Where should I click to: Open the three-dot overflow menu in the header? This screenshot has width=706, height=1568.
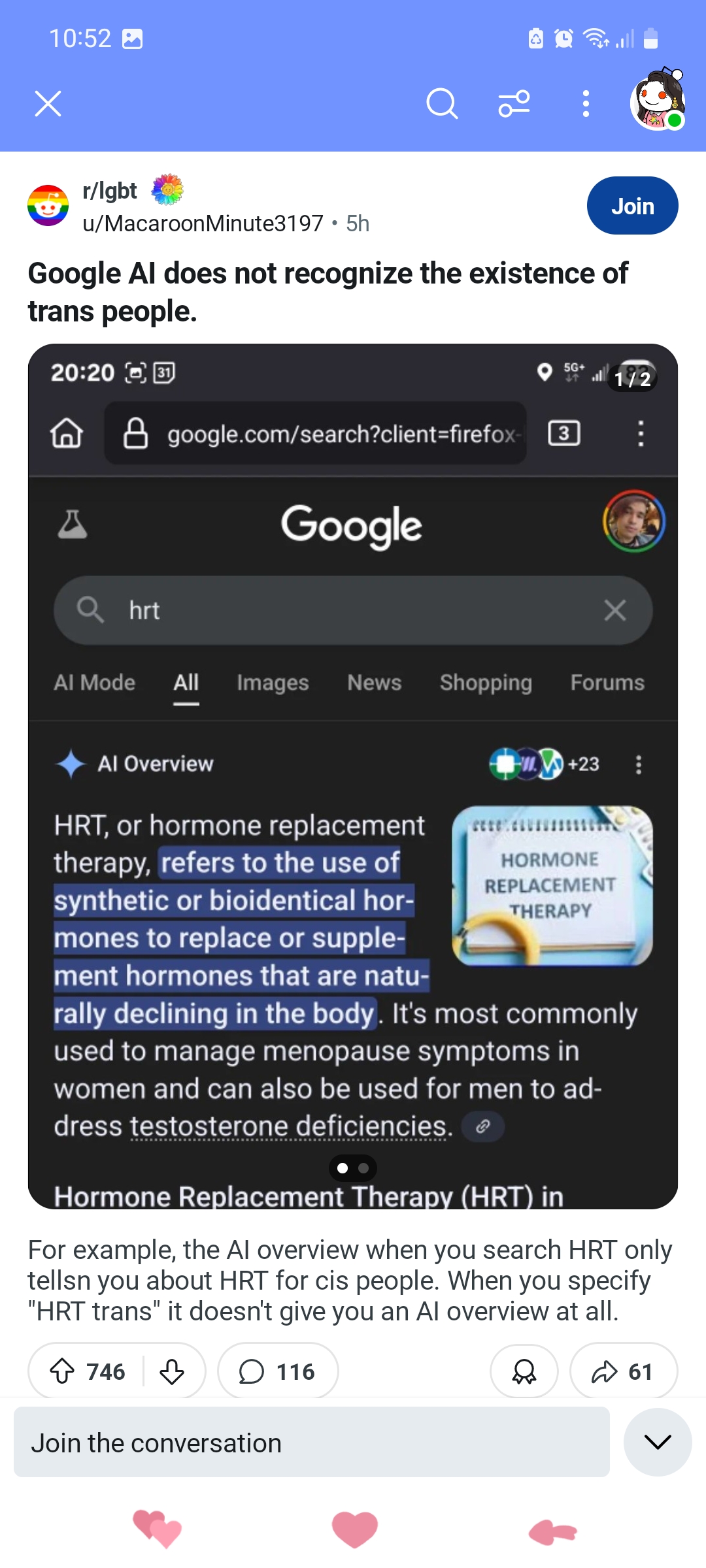click(586, 103)
